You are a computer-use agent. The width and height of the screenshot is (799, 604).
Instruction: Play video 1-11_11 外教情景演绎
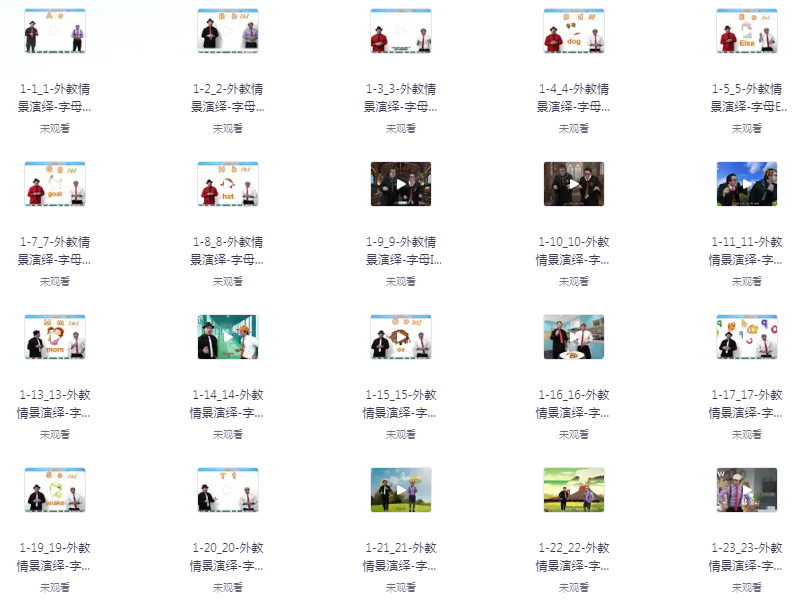pos(747,184)
